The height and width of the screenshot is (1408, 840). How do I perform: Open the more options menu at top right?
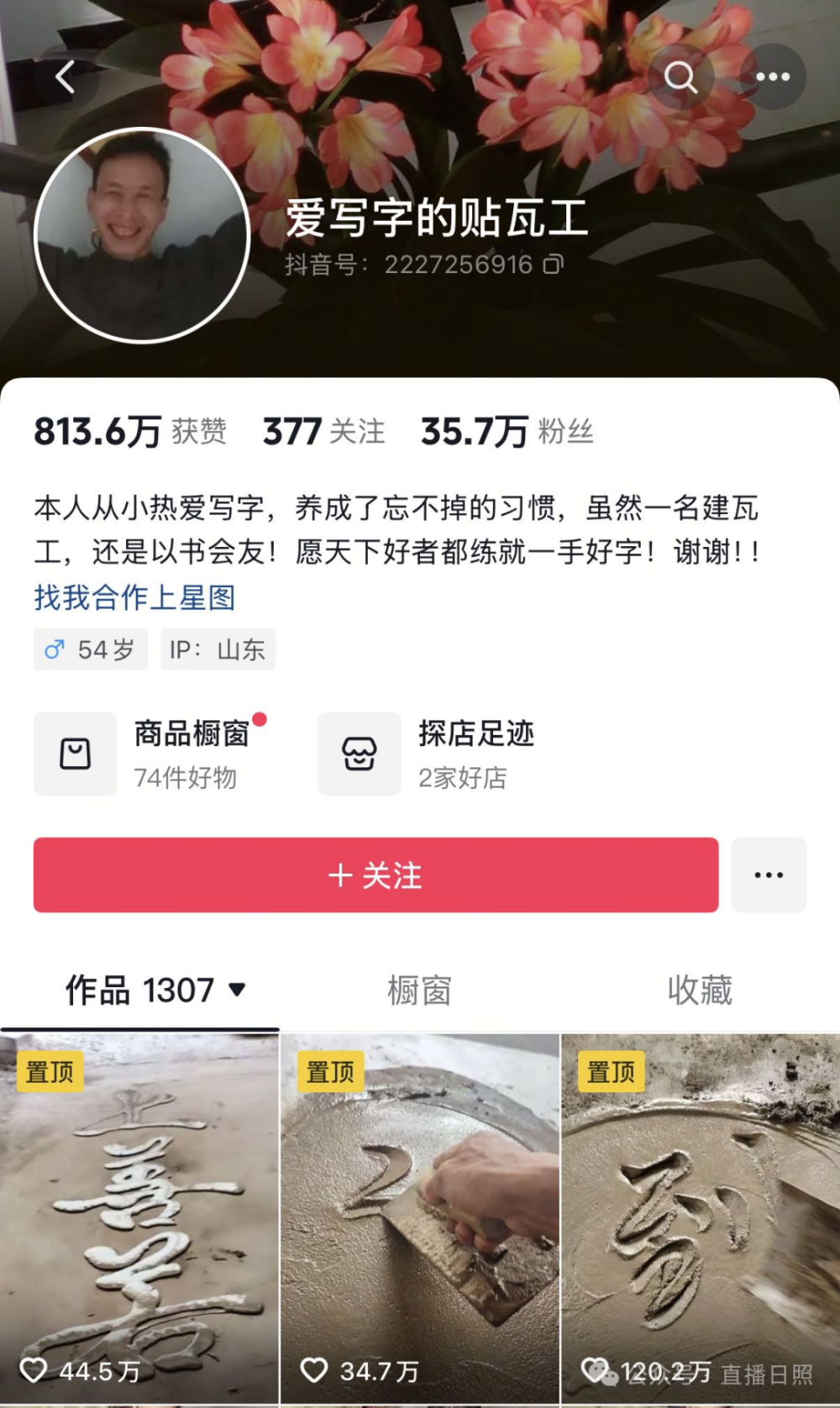774,76
